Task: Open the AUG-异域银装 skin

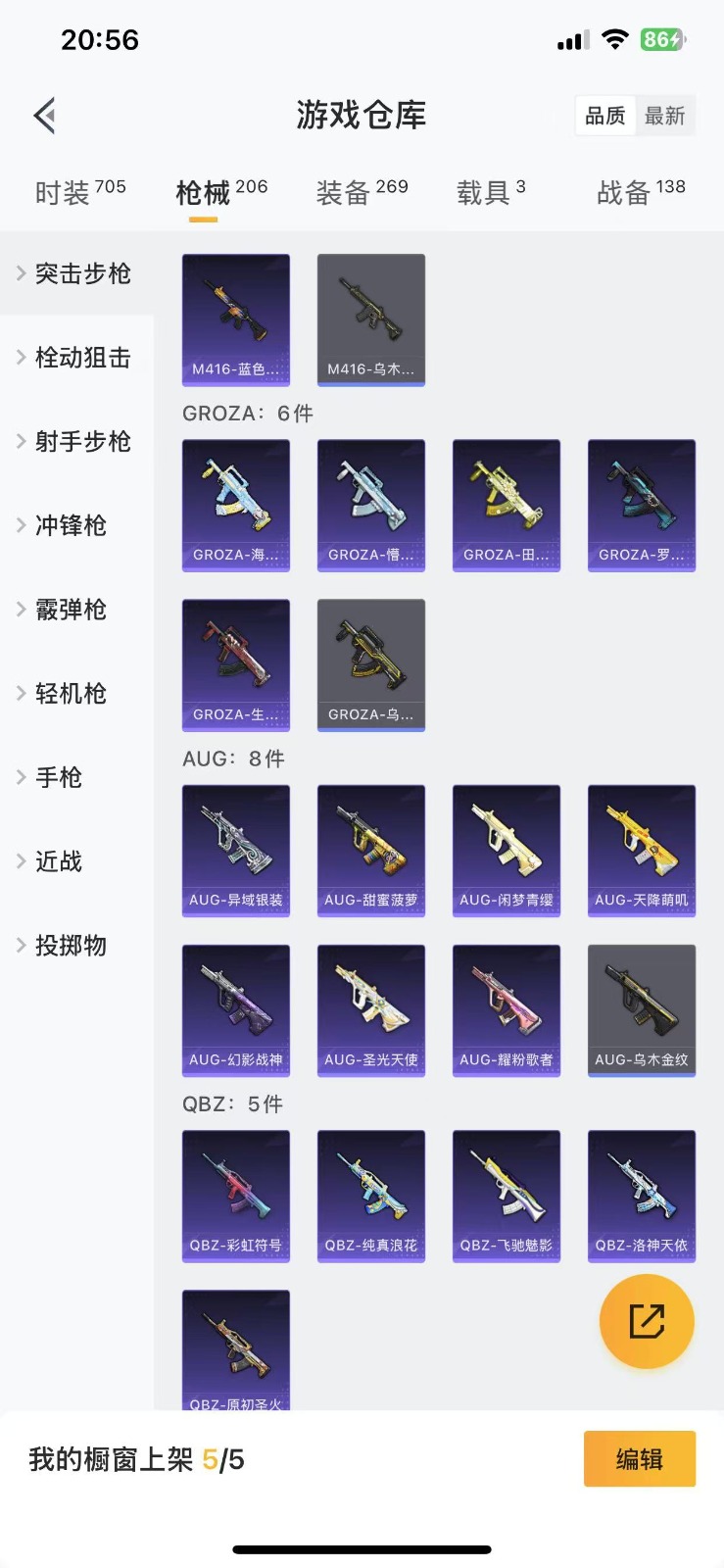Action: (x=236, y=850)
